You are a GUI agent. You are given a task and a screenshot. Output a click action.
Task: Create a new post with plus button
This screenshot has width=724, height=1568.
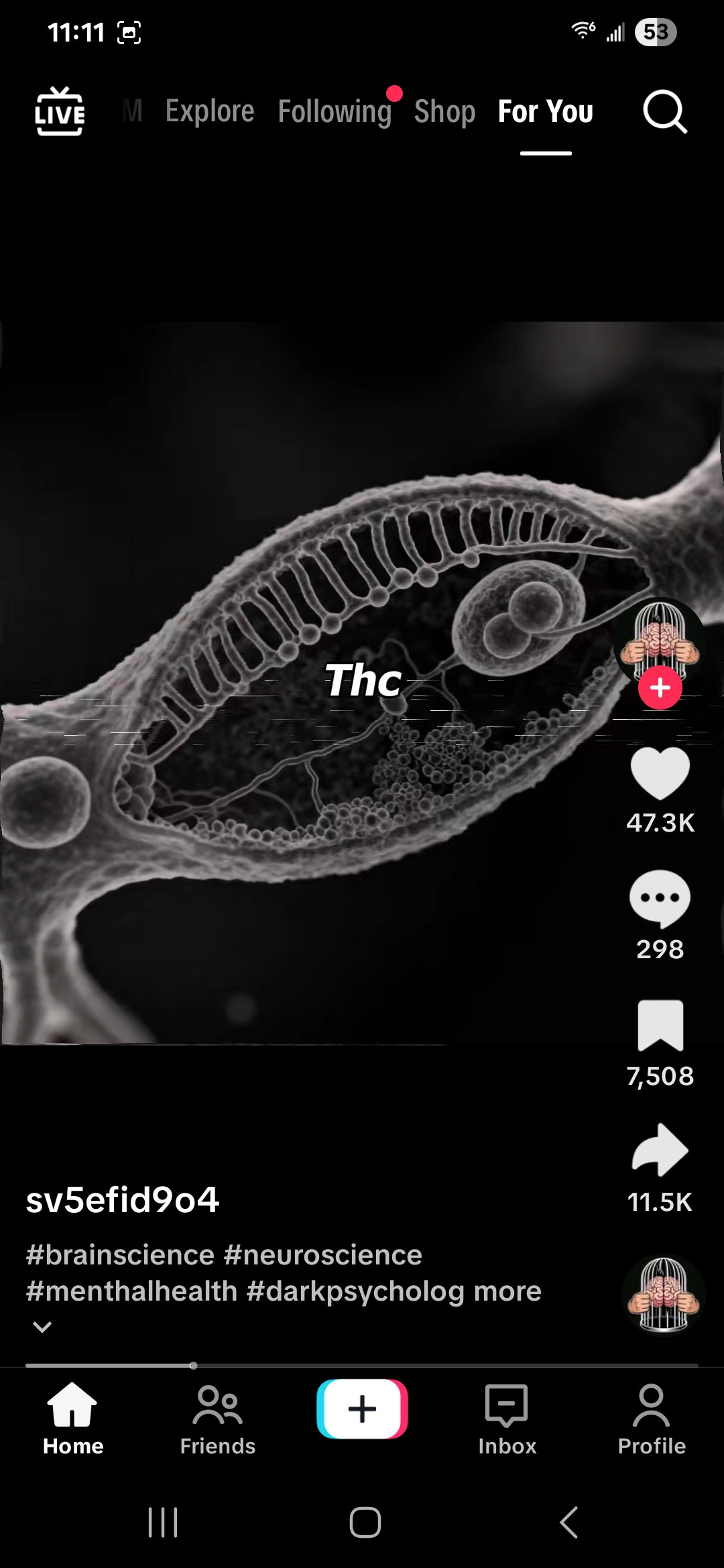pyautogui.click(x=362, y=1409)
